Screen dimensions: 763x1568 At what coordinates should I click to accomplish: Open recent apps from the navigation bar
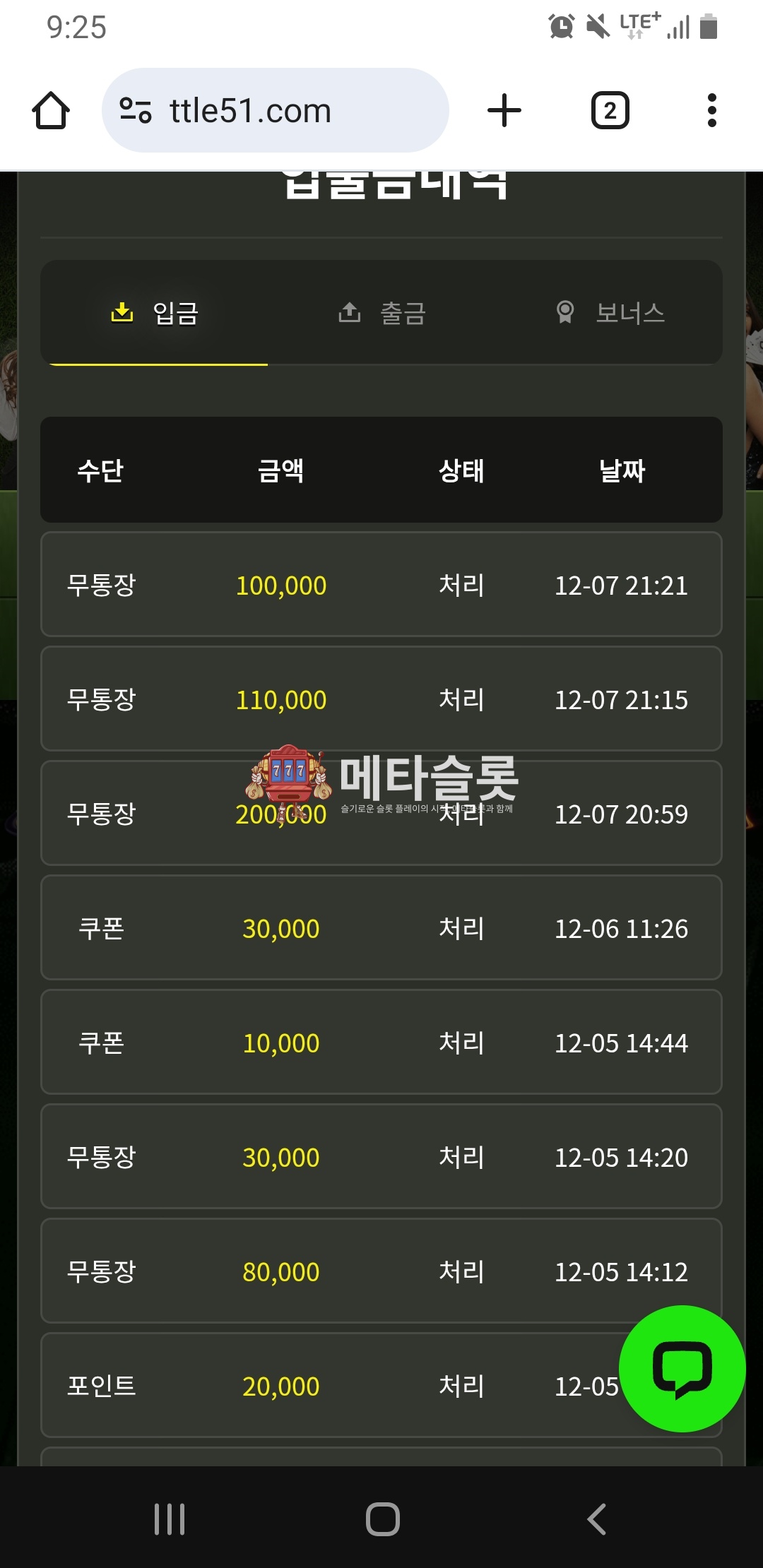170,1519
